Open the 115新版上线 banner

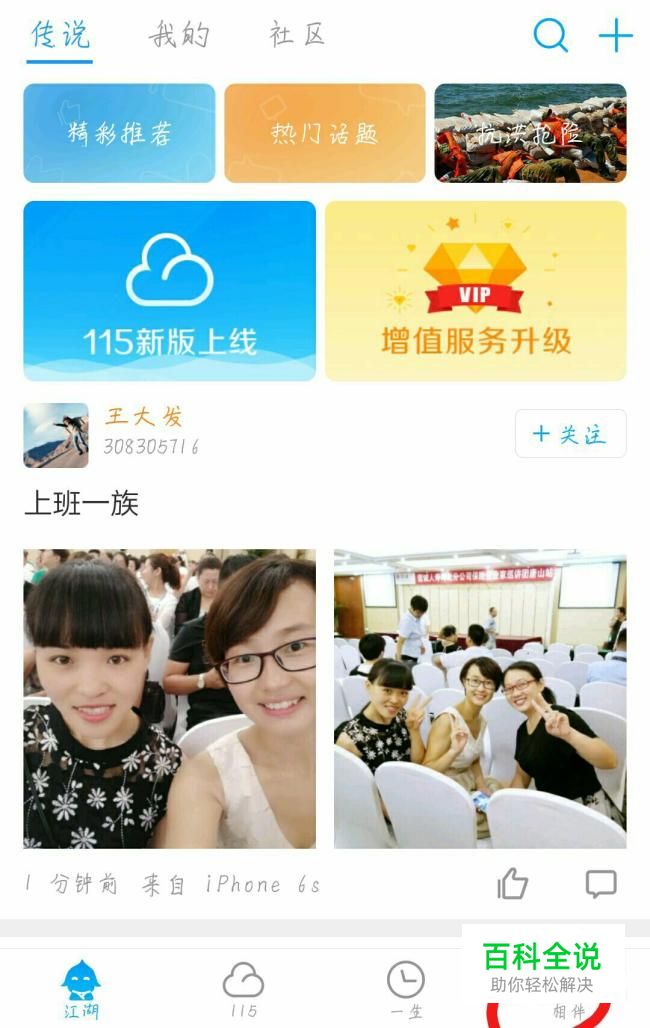click(169, 291)
